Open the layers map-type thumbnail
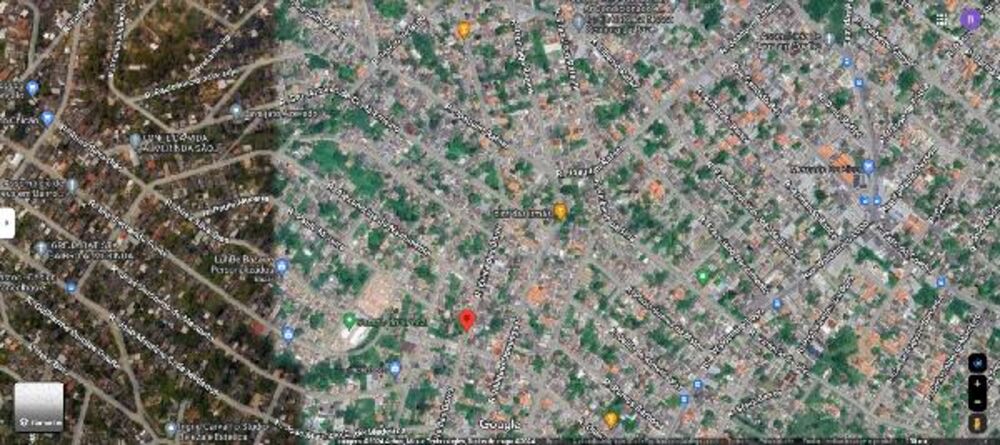 pos(39,405)
